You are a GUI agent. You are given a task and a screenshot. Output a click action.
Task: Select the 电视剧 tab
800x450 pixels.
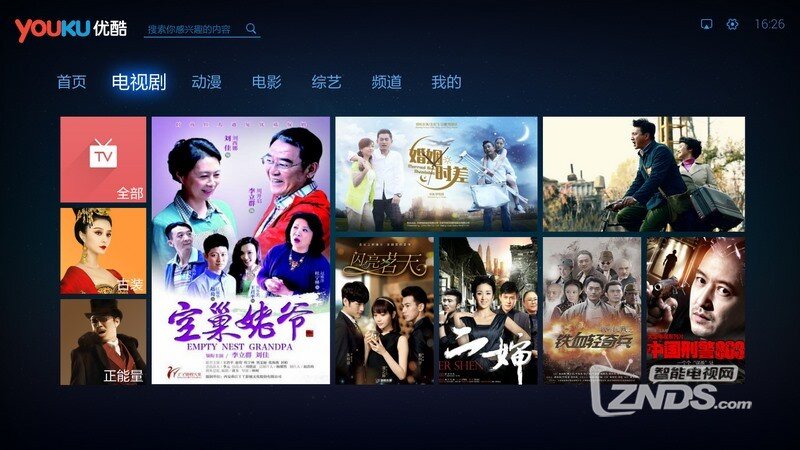139,82
